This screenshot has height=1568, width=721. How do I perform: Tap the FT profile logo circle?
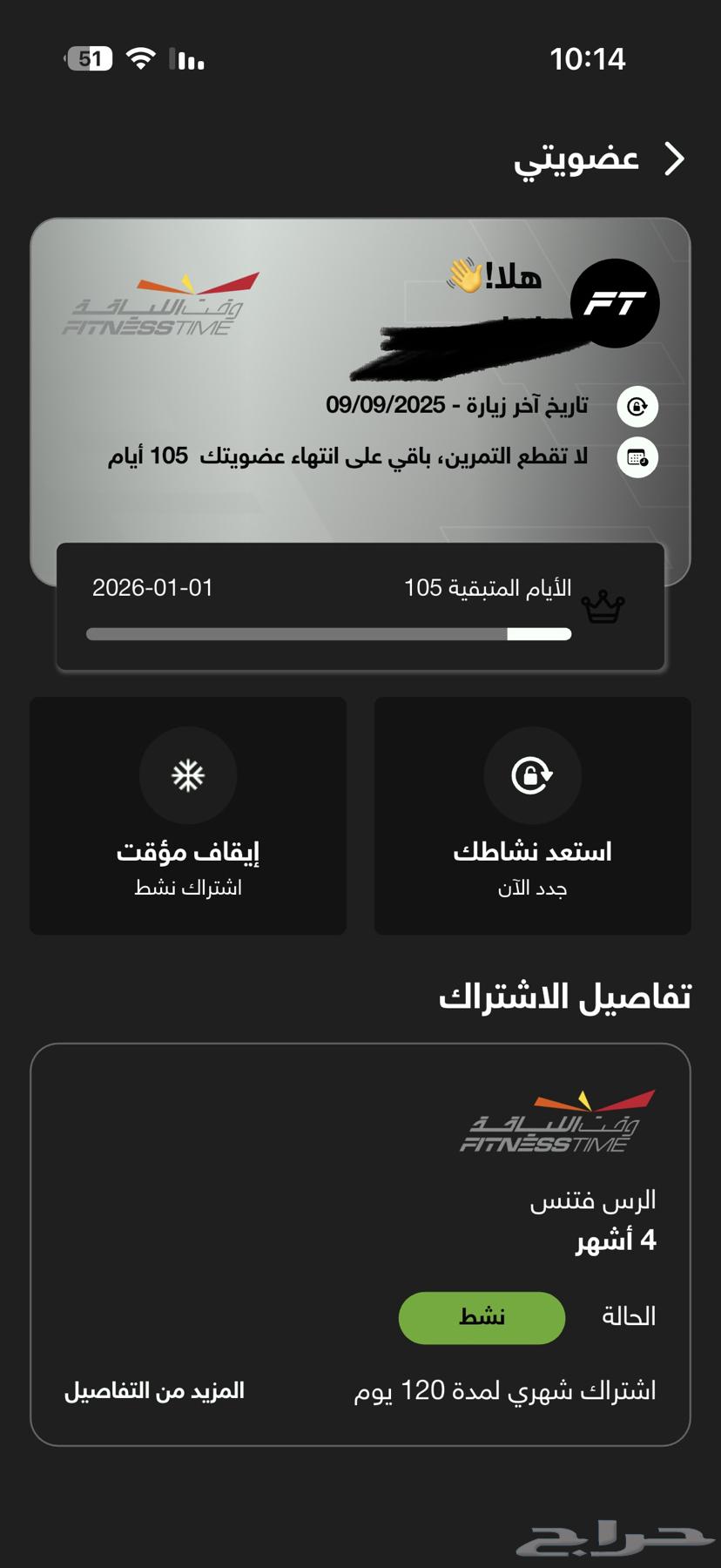[x=617, y=301]
